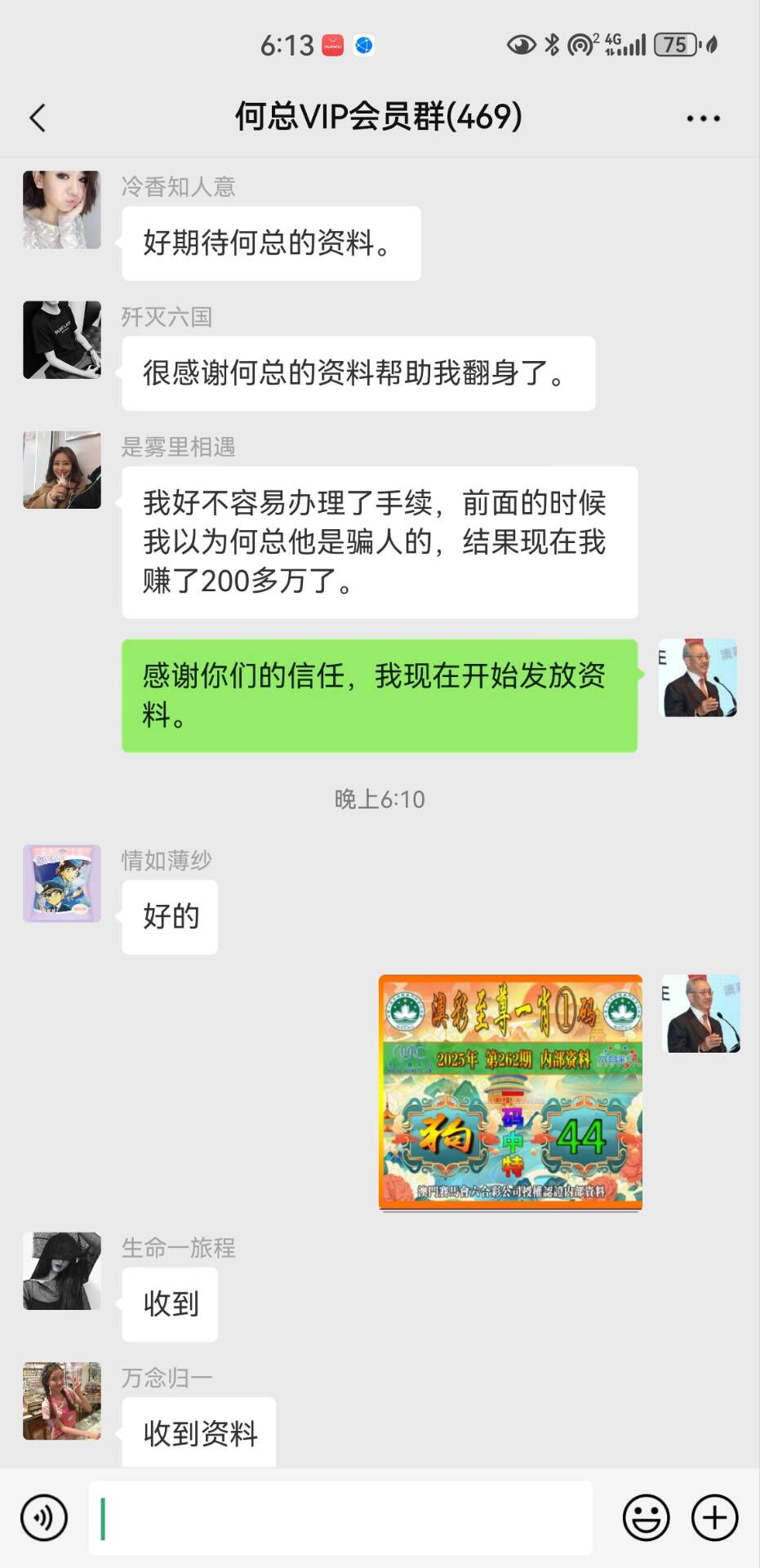Go back from the group chat
Image resolution: width=760 pixels, height=1568 pixels.
(x=38, y=118)
